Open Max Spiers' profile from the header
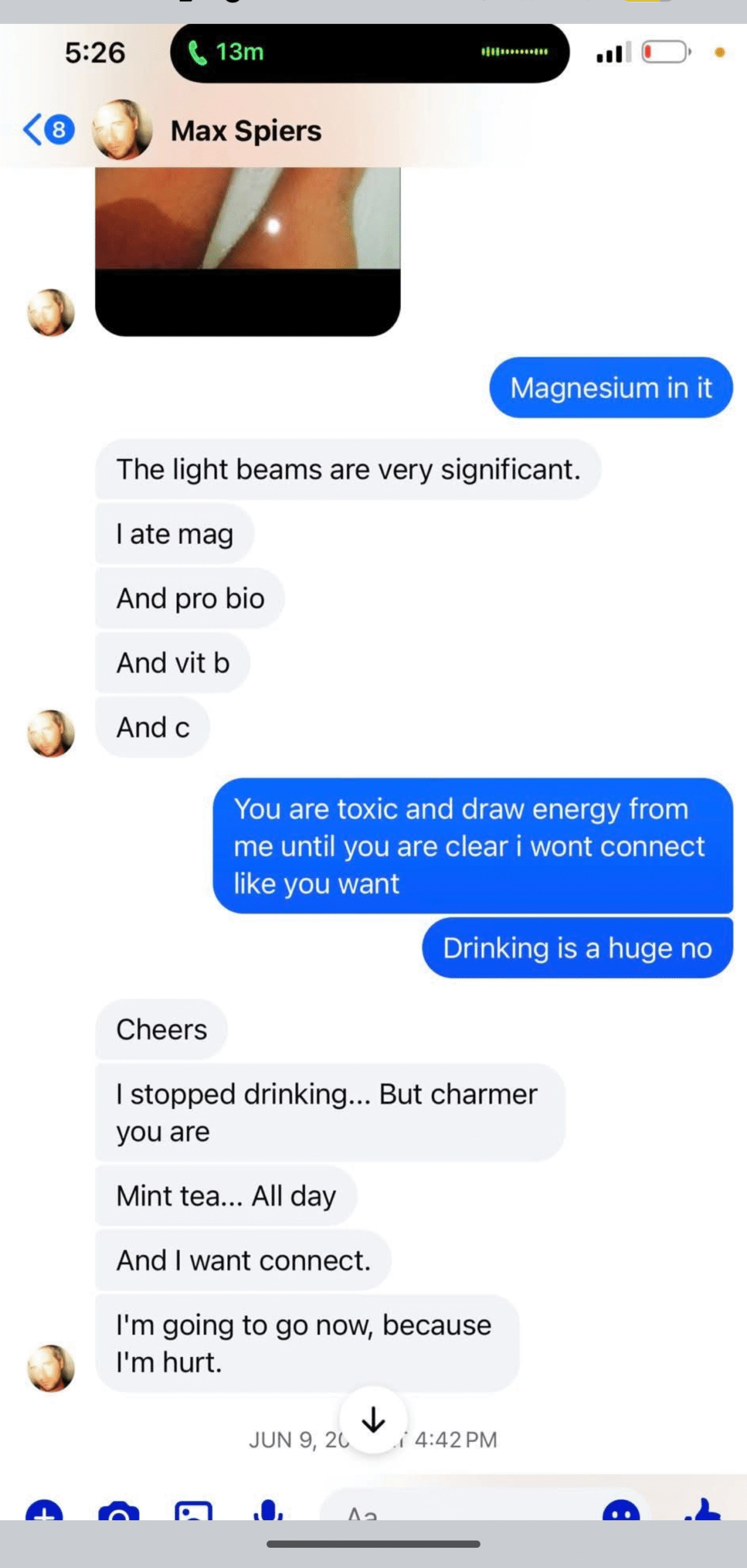Image resolution: width=747 pixels, height=1568 pixels. click(x=245, y=131)
